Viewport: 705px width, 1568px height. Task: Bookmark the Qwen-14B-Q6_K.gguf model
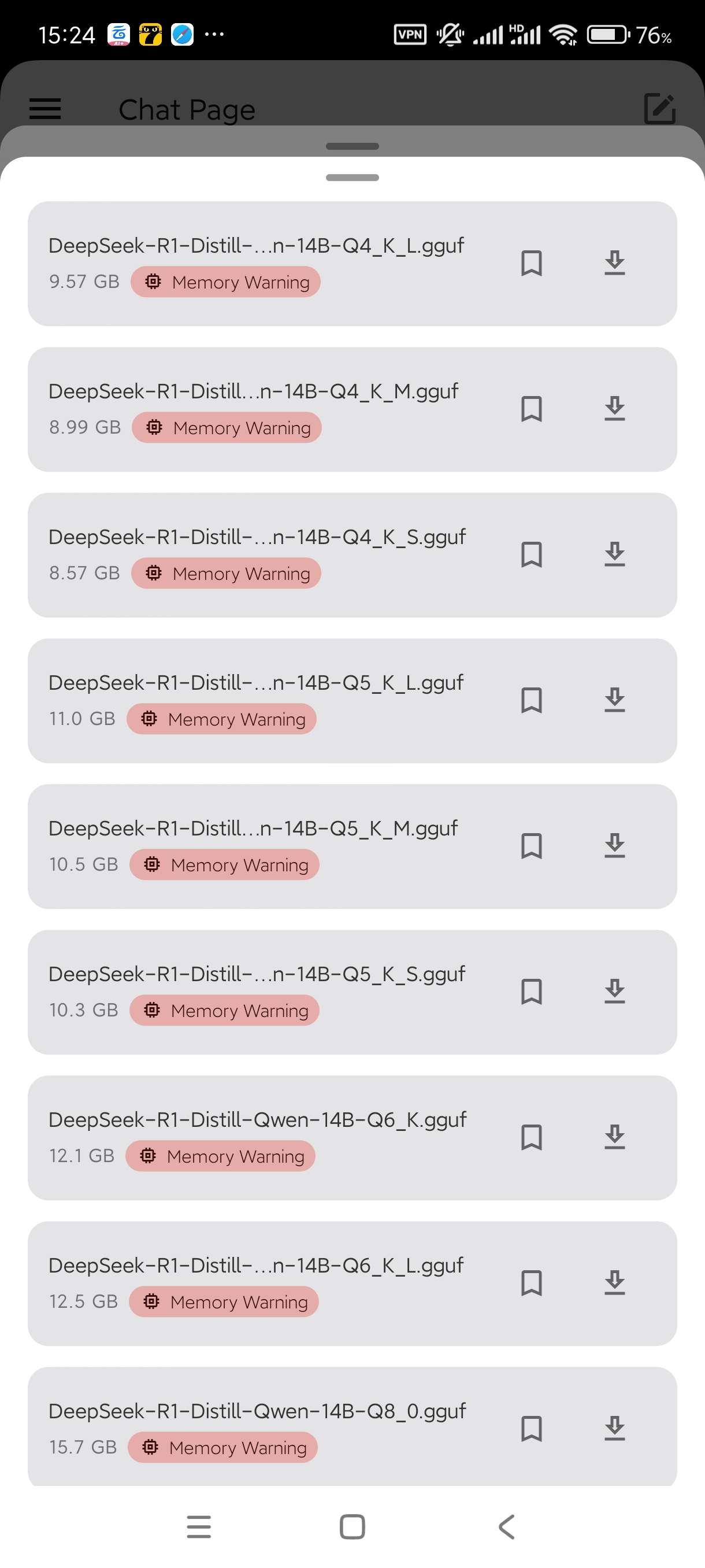pos(531,1137)
